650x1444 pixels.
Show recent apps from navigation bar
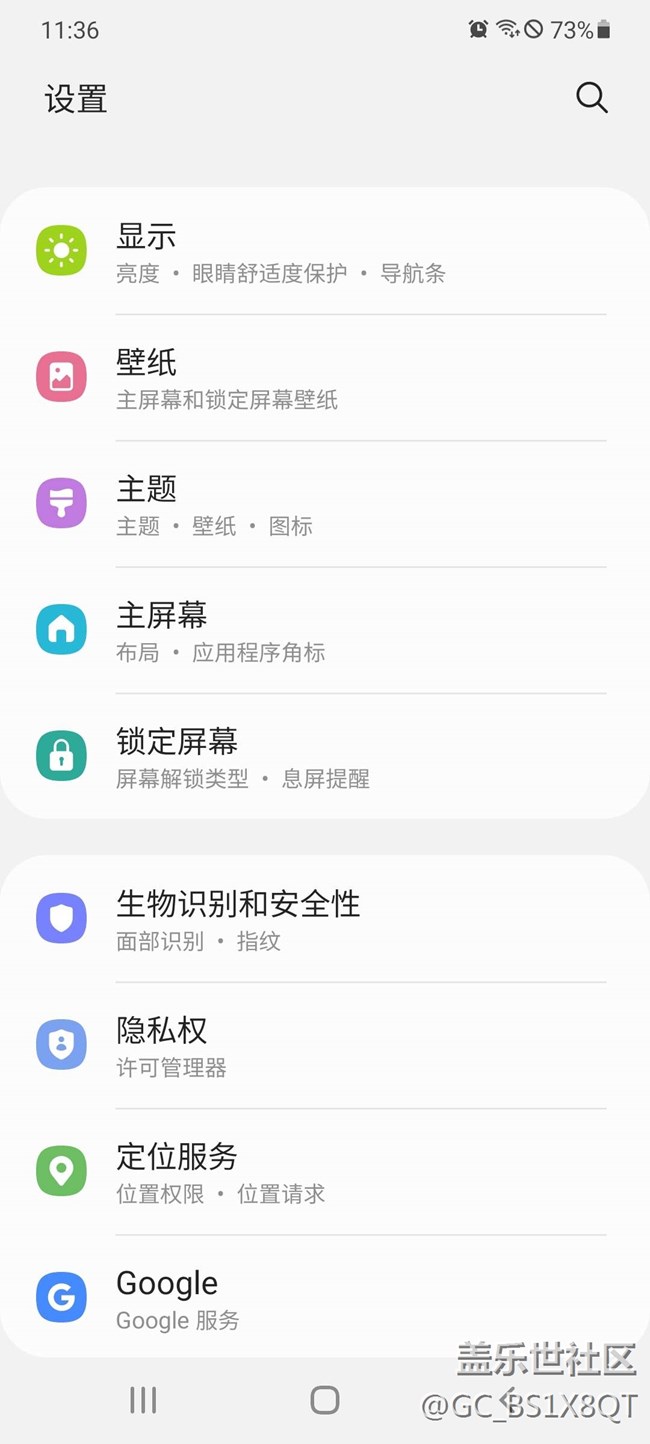click(x=143, y=1400)
